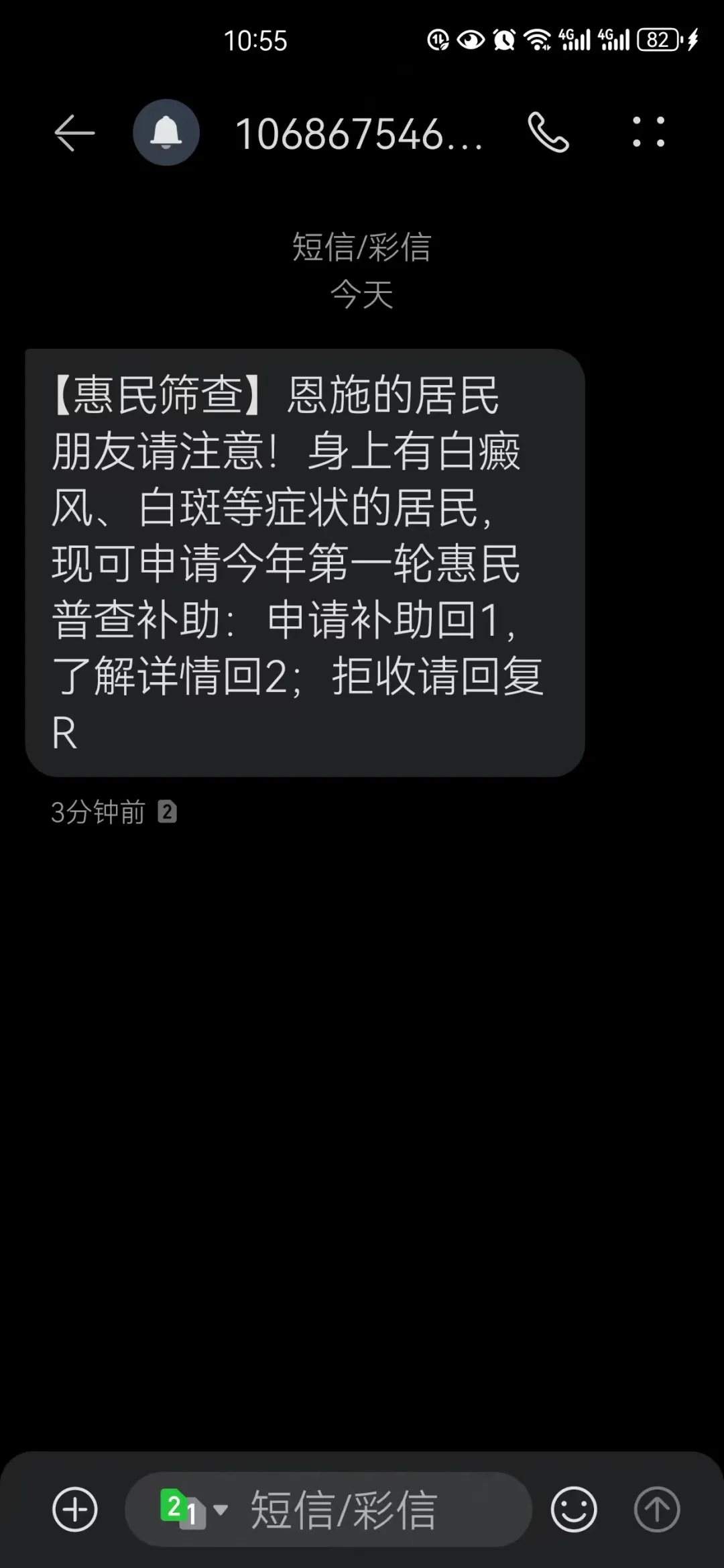The image size is (724, 1568).
Task: Open the sender's contact avatar
Action: tap(166, 133)
